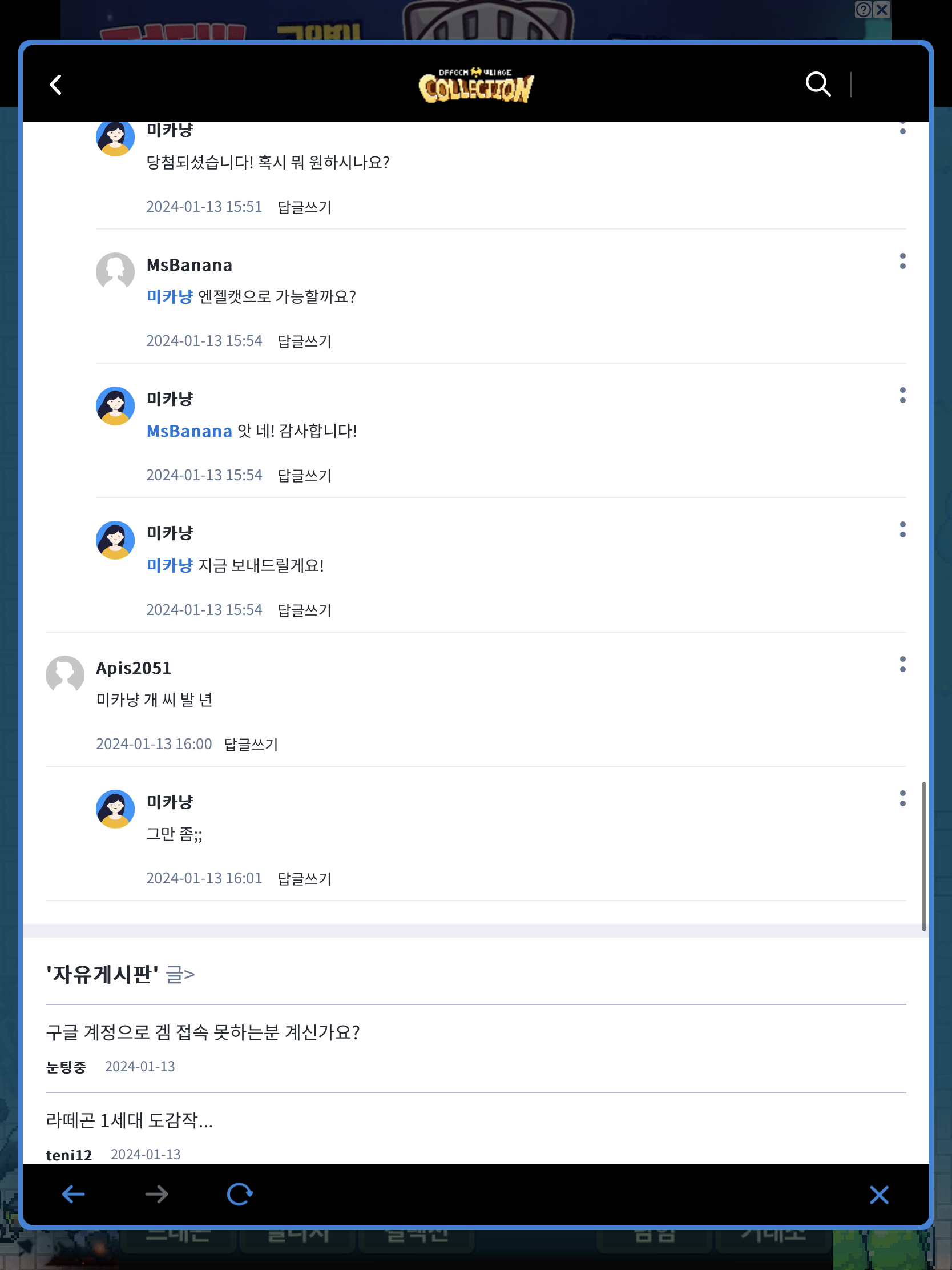Navigate back in the browser toolbar
Image resolution: width=952 pixels, height=1270 pixels.
74,1194
